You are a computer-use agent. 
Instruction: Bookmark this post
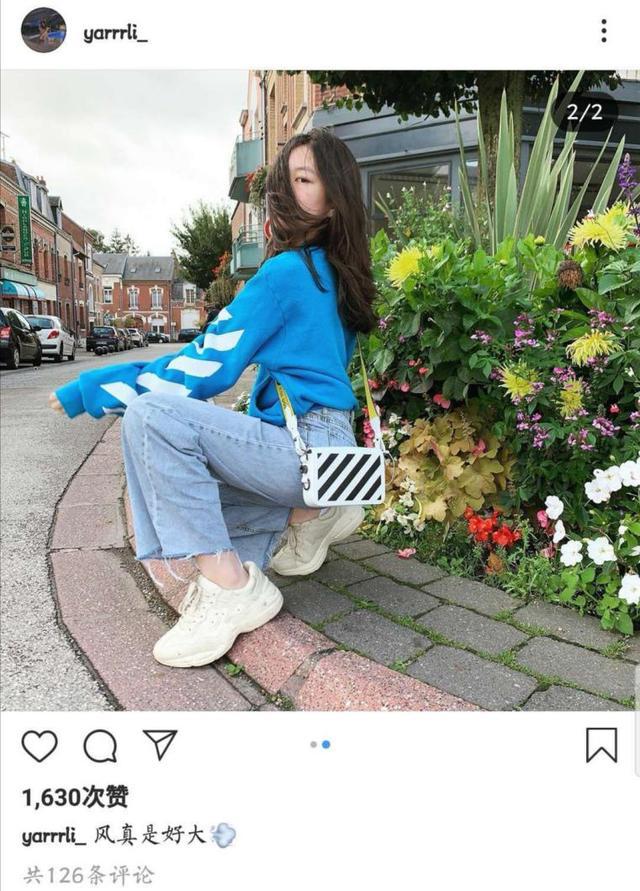pyautogui.click(x=601, y=745)
